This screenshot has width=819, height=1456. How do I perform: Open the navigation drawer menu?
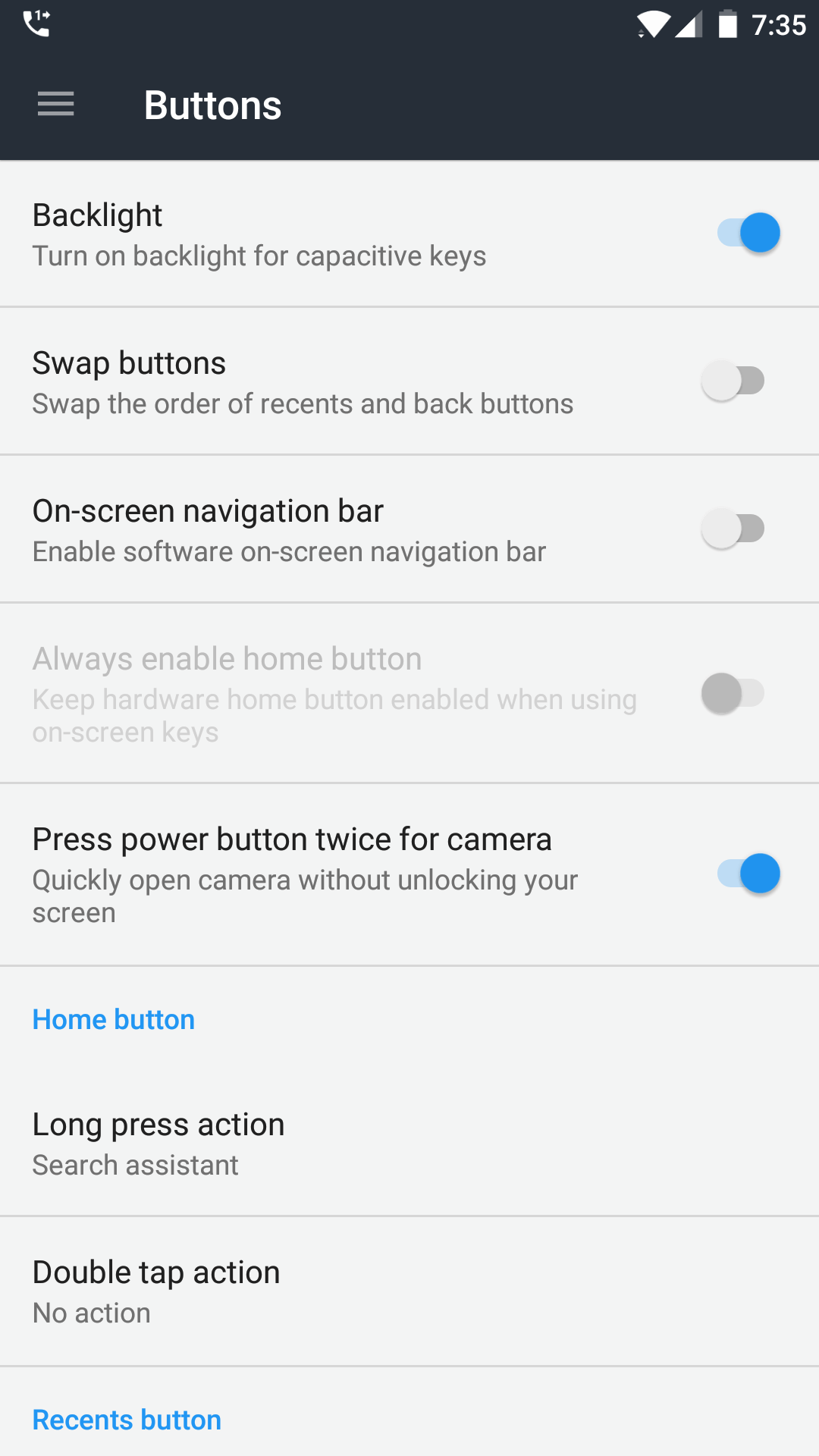coord(56,104)
